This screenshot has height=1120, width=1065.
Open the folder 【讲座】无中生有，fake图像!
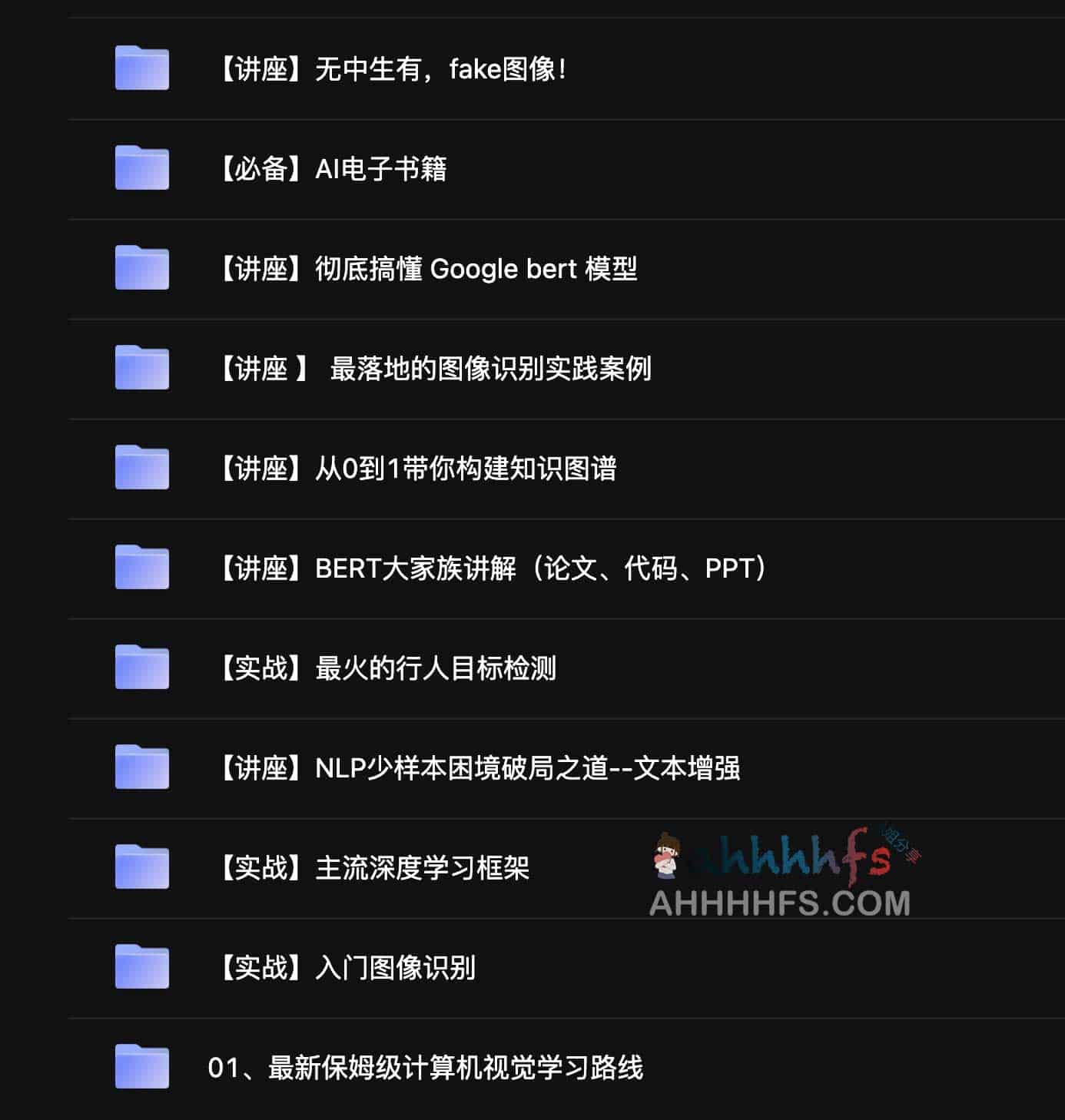(392, 69)
